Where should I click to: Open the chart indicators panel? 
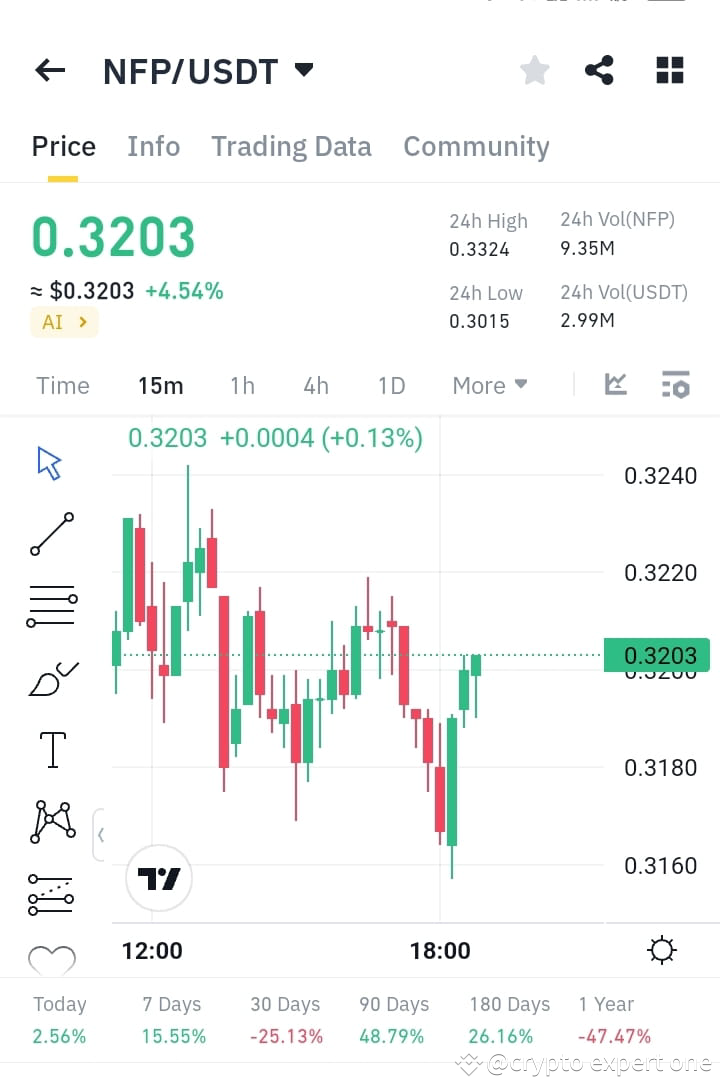[x=615, y=384]
